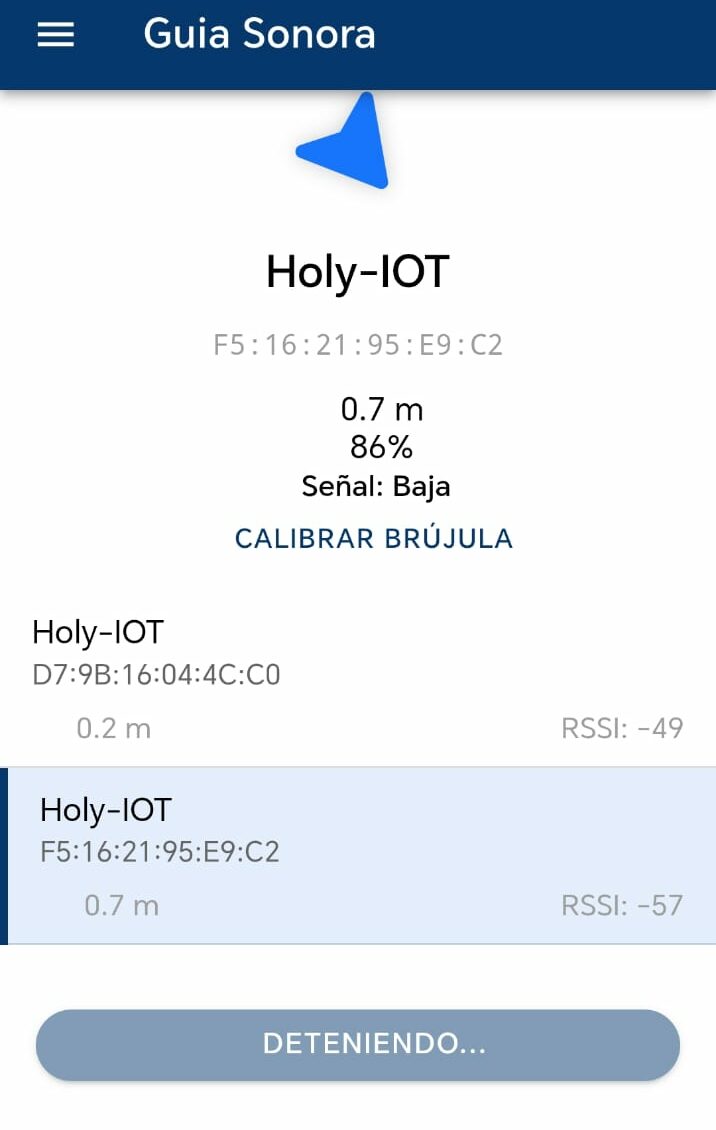Open the hamburger drawer menu
Viewport: 716px width, 1130px height.
point(56,35)
